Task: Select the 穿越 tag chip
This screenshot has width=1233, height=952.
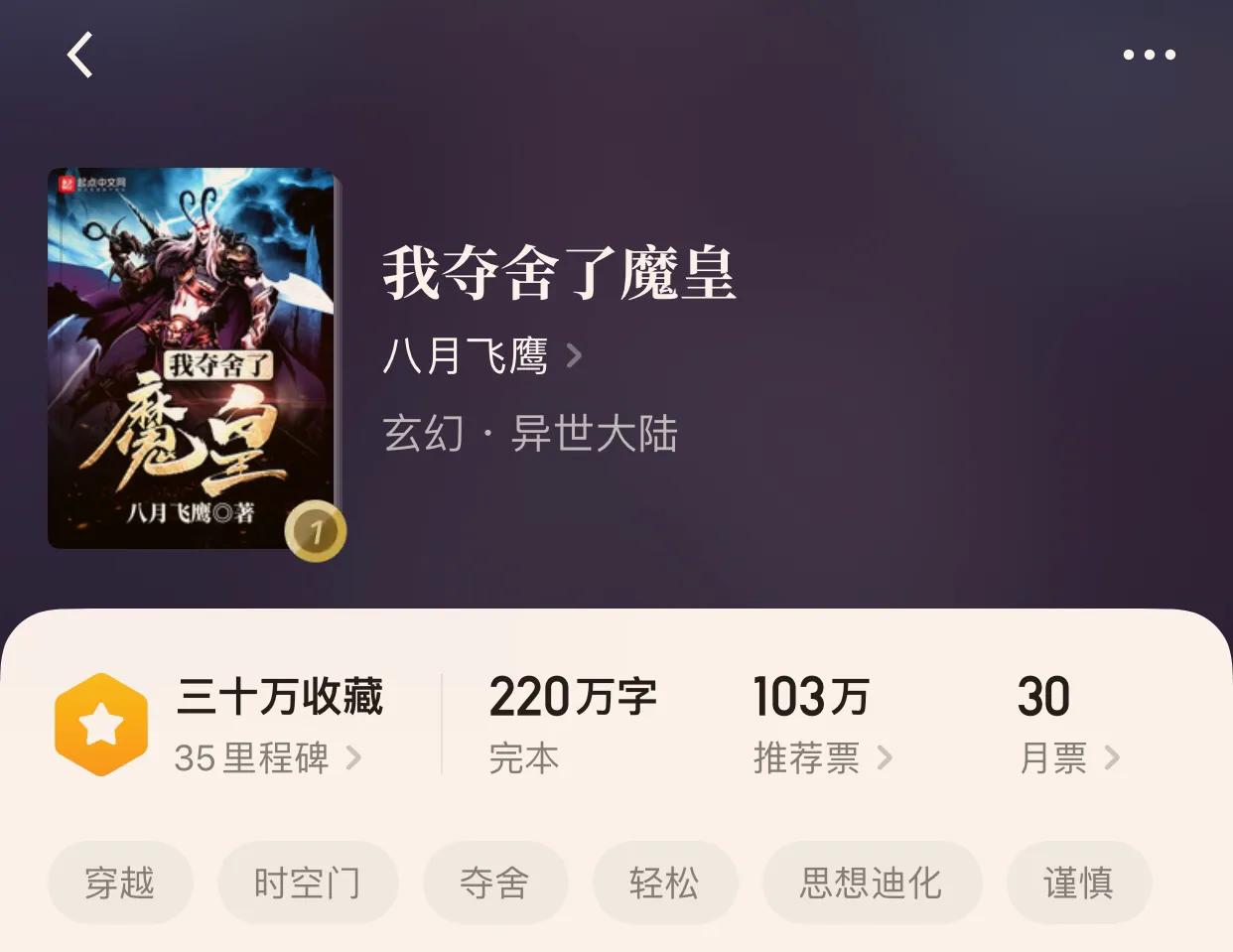Action: point(120,883)
